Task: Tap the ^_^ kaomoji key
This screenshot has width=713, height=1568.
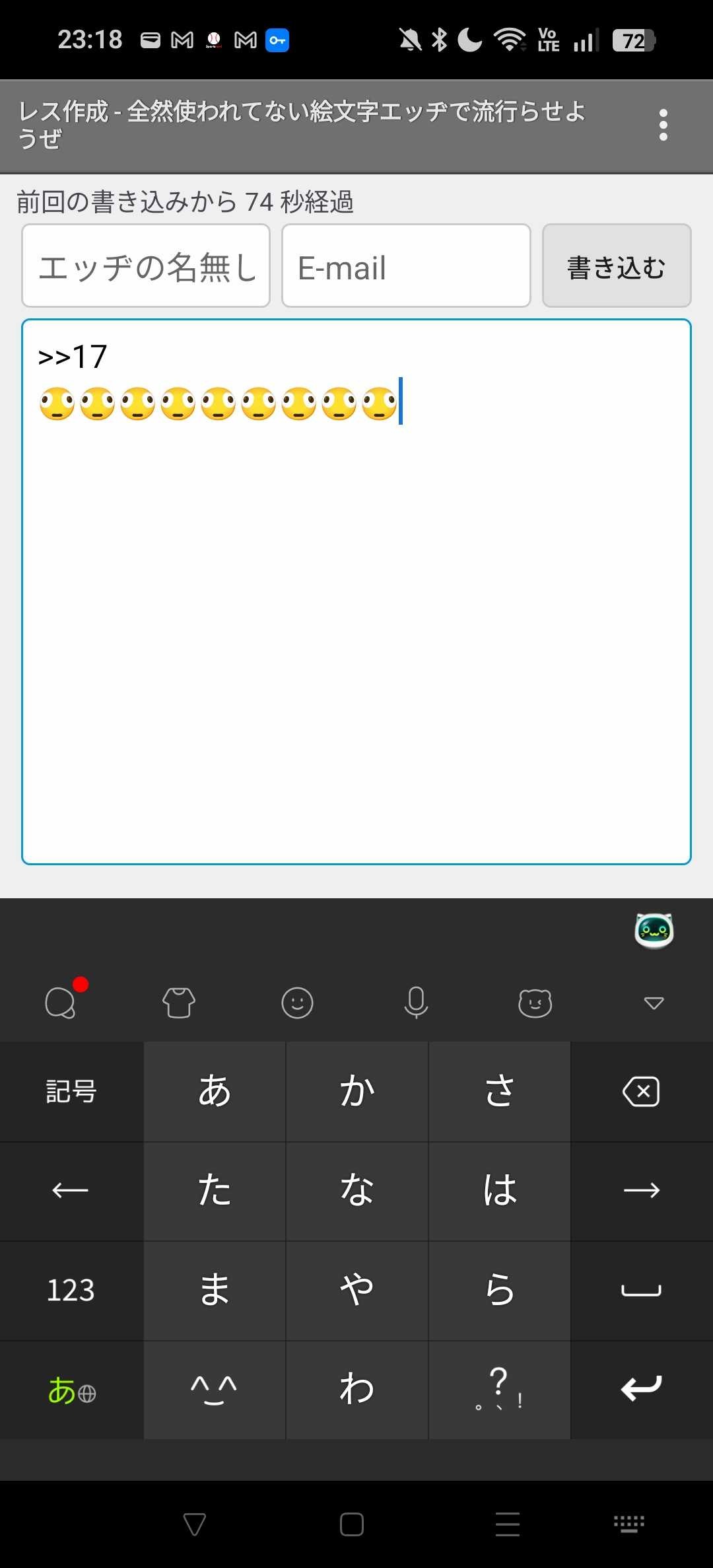Action: click(214, 1390)
